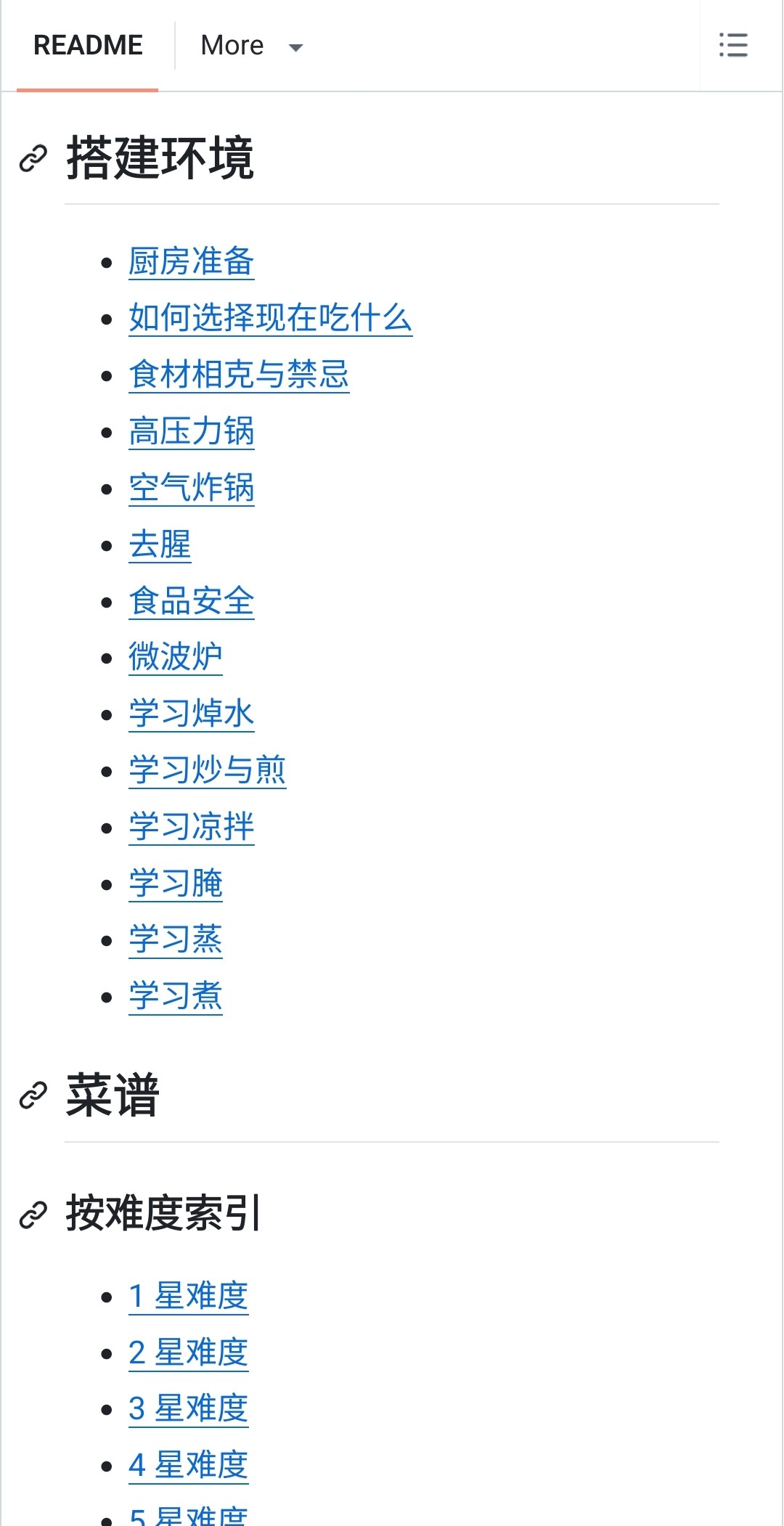Select the README tab
The height and width of the screenshot is (1526, 784).
[88, 45]
